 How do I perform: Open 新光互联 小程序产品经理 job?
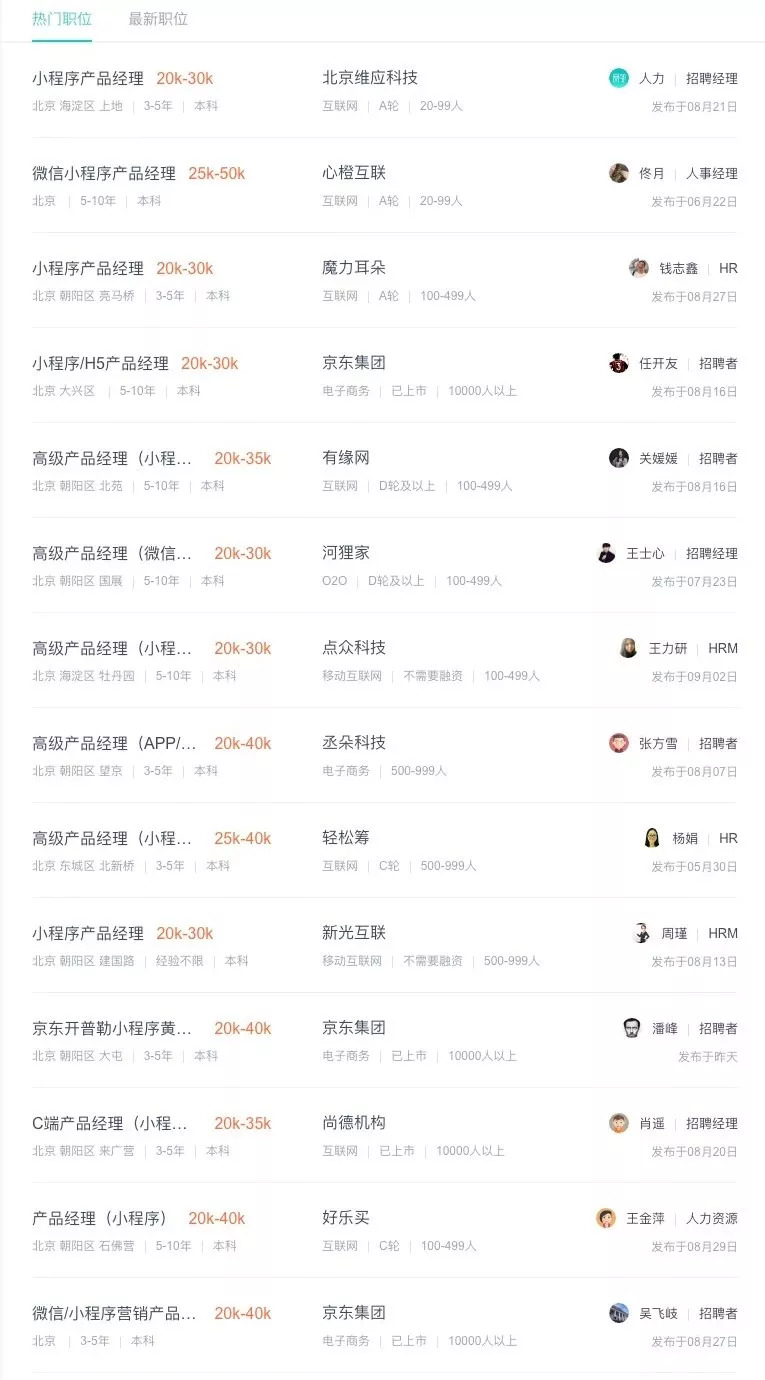point(88,933)
